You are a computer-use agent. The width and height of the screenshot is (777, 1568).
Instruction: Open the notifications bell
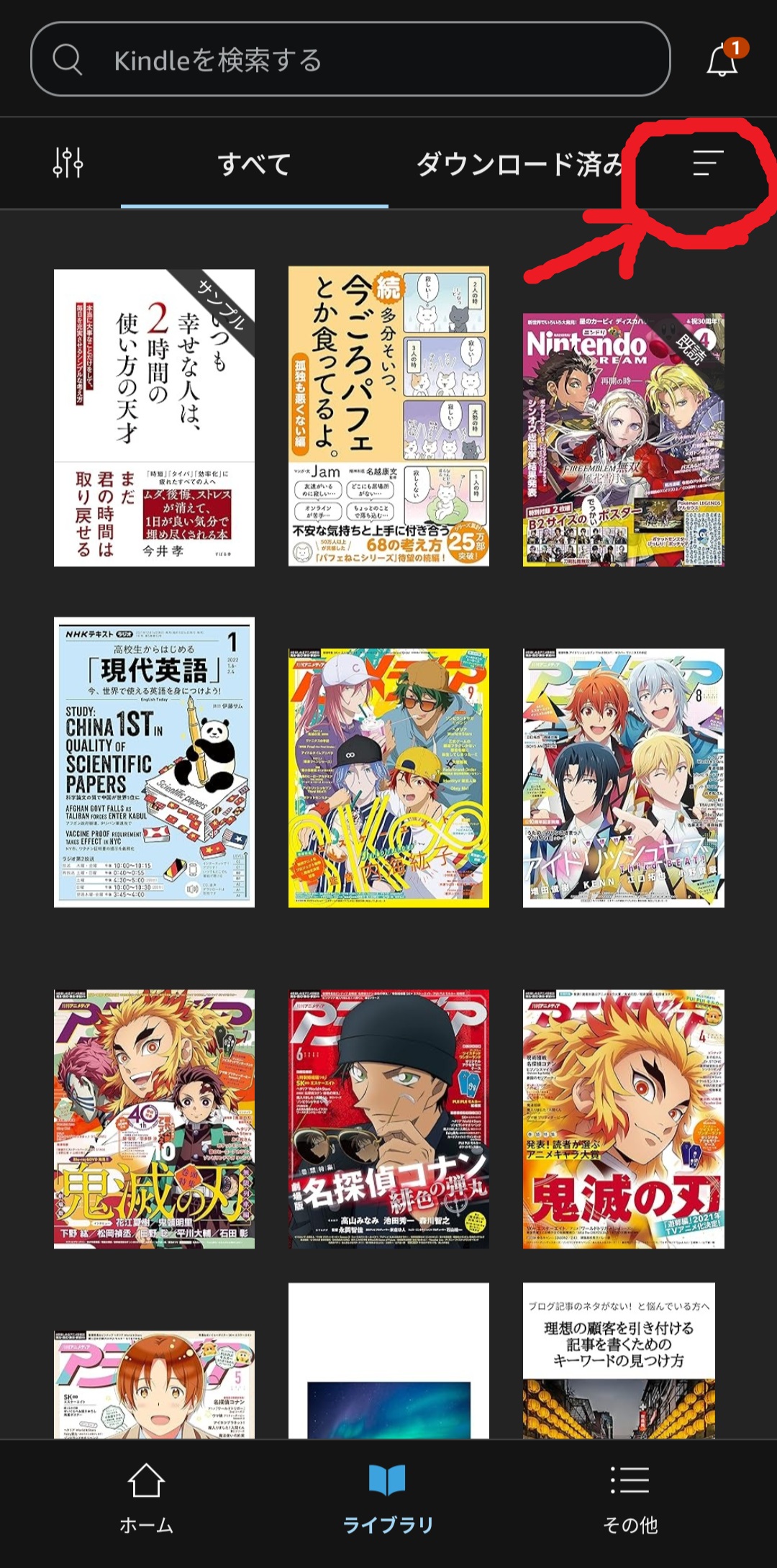(722, 60)
